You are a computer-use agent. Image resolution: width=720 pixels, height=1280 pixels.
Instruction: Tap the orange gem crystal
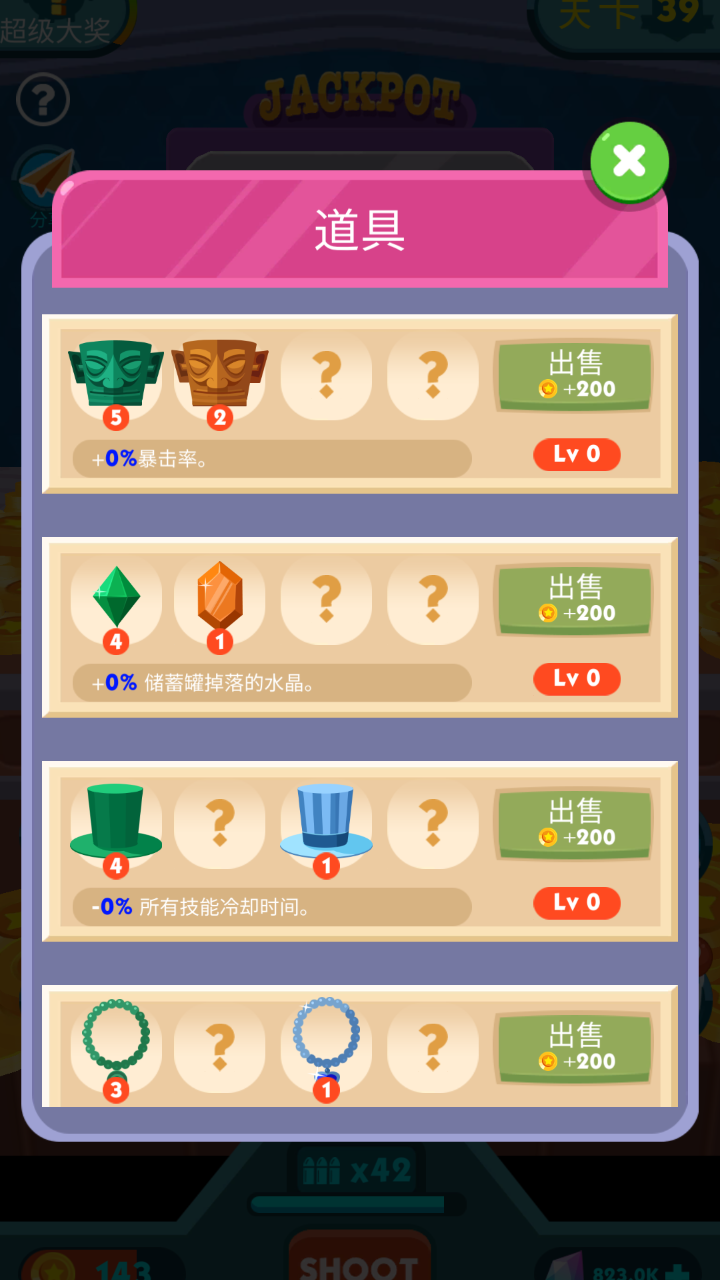click(x=220, y=598)
